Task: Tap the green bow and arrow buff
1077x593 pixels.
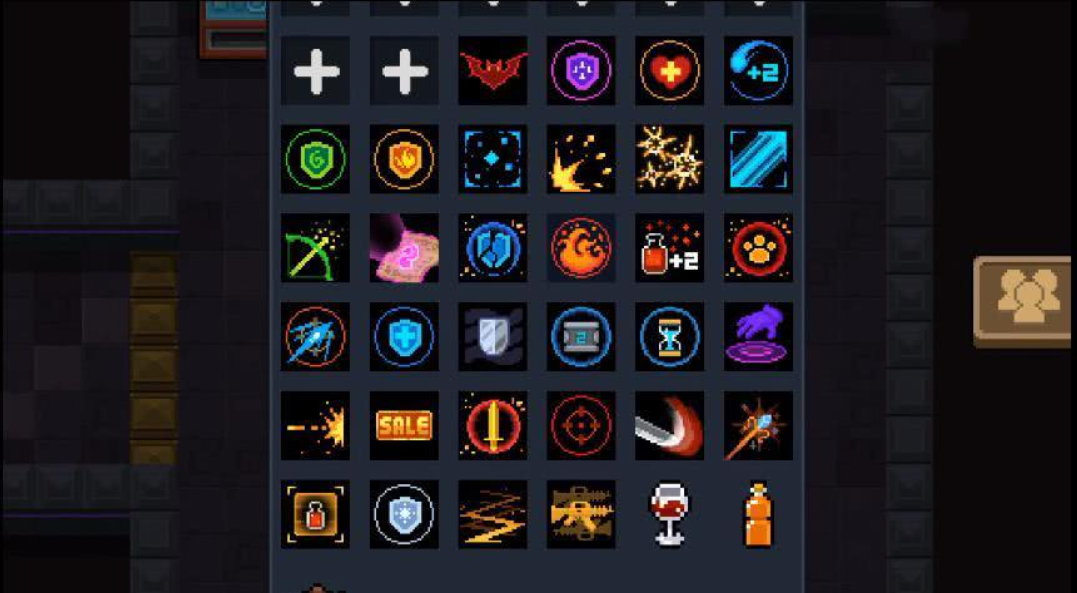Action: coord(316,248)
